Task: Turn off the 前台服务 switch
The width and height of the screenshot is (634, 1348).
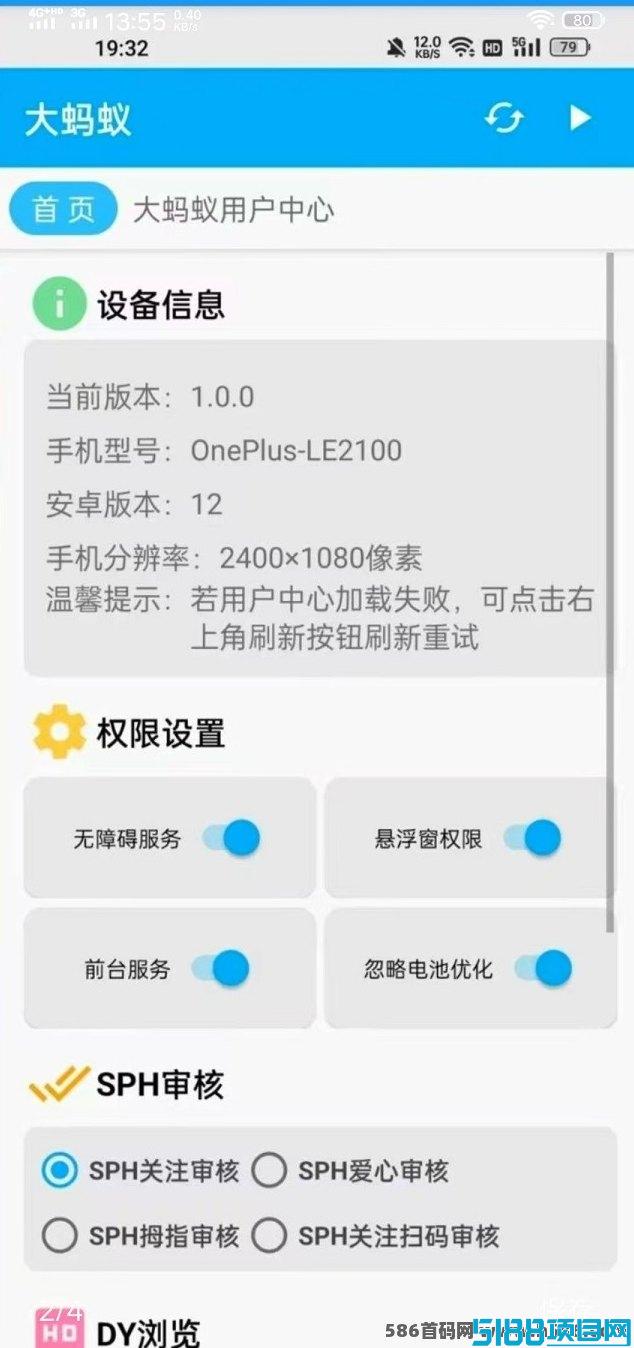Action: tap(220, 968)
